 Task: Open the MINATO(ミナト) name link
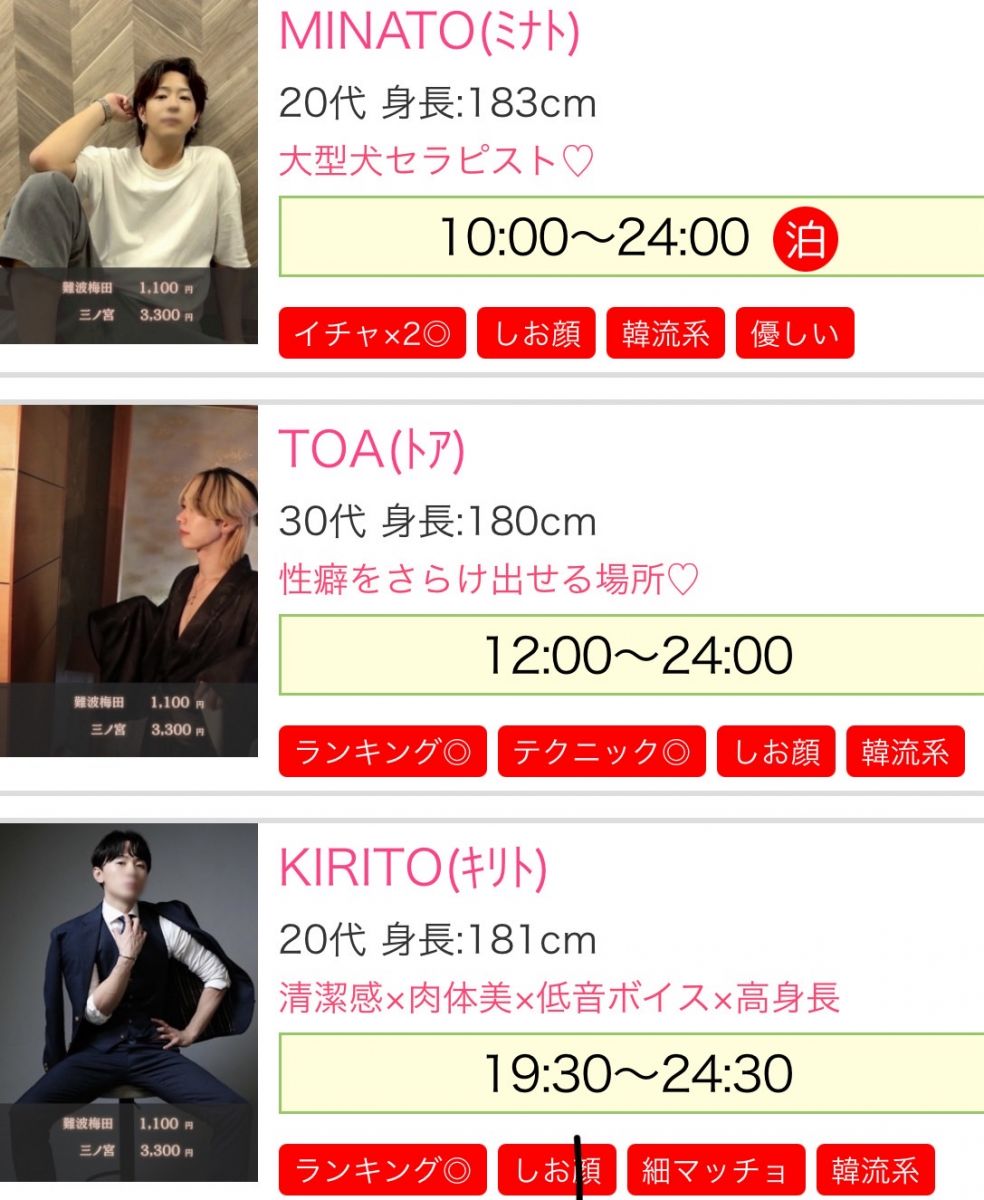point(429,32)
